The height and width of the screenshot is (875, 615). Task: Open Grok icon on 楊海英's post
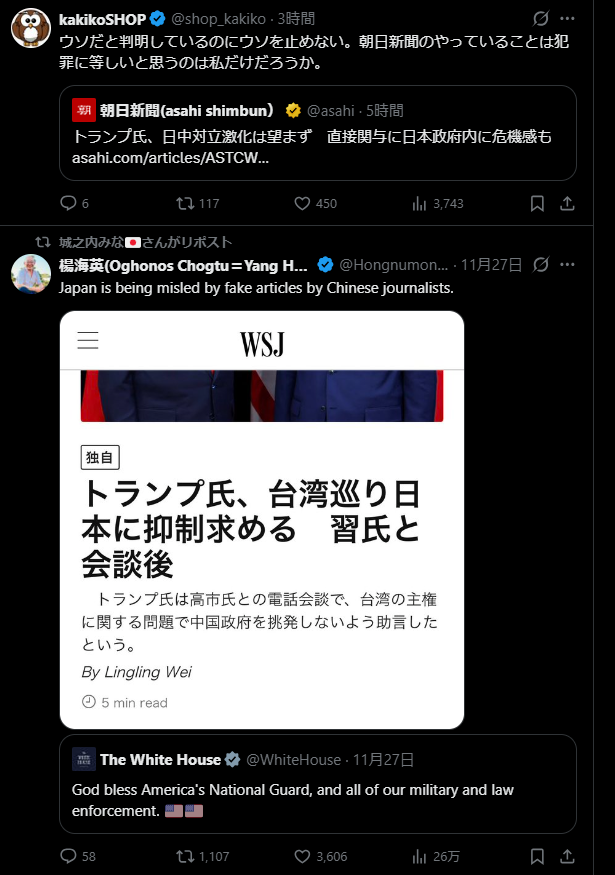tap(541, 265)
